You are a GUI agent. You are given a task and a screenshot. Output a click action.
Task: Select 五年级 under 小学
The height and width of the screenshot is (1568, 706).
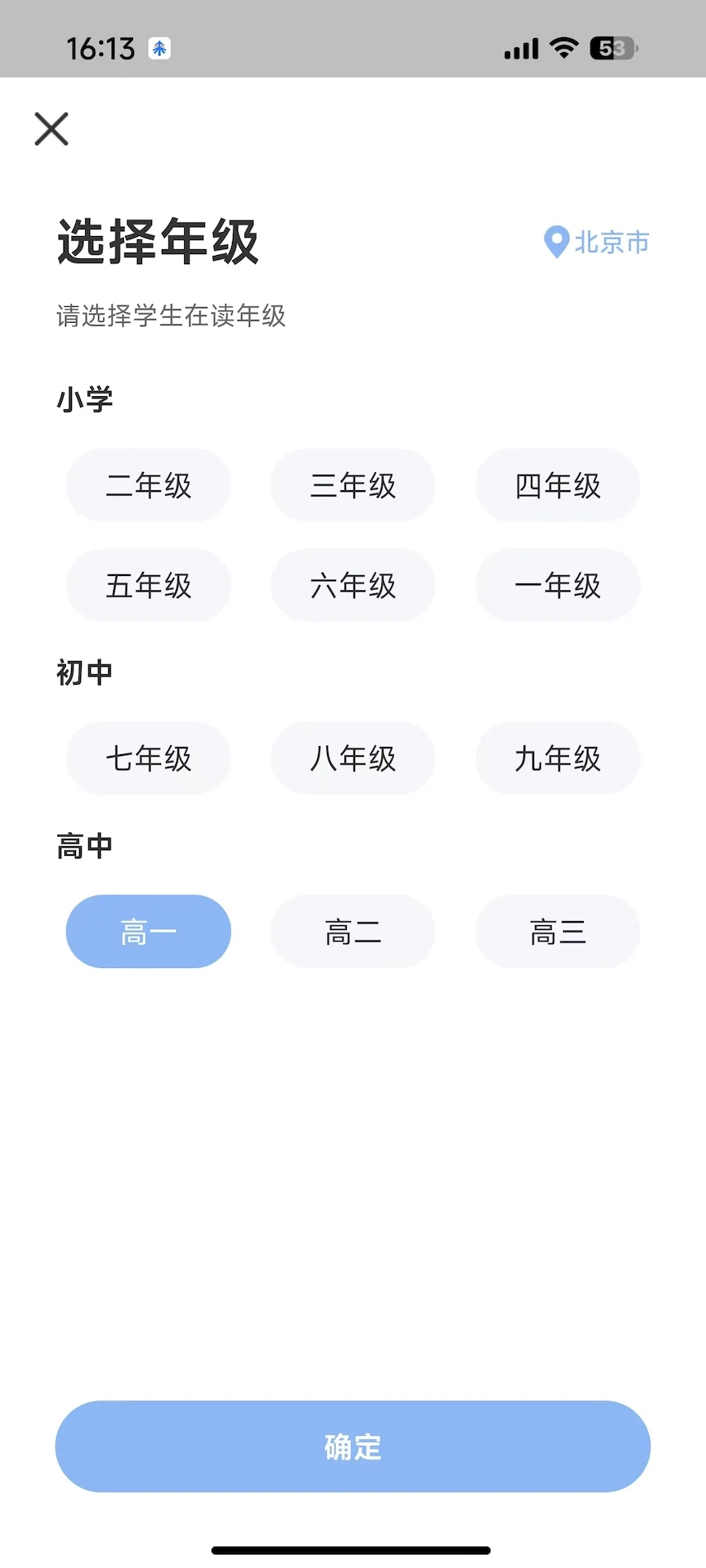pyautogui.click(x=149, y=585)
